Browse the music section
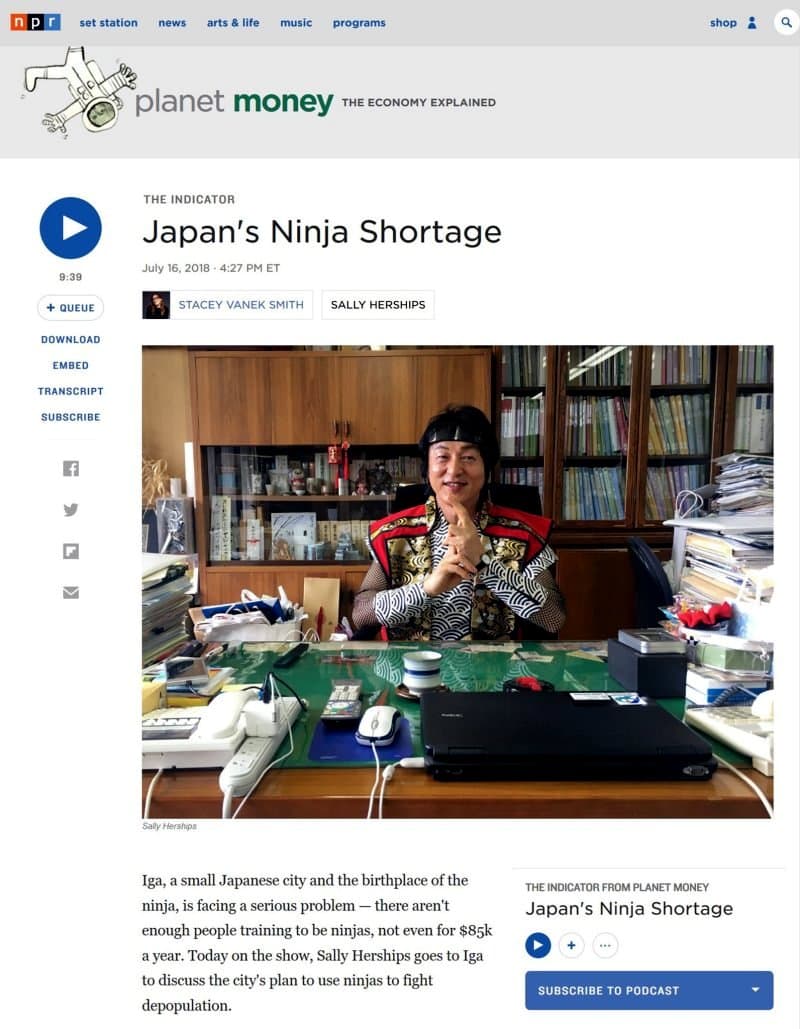The width and height of the screenshot is (800, 1029). coord(296,23)
